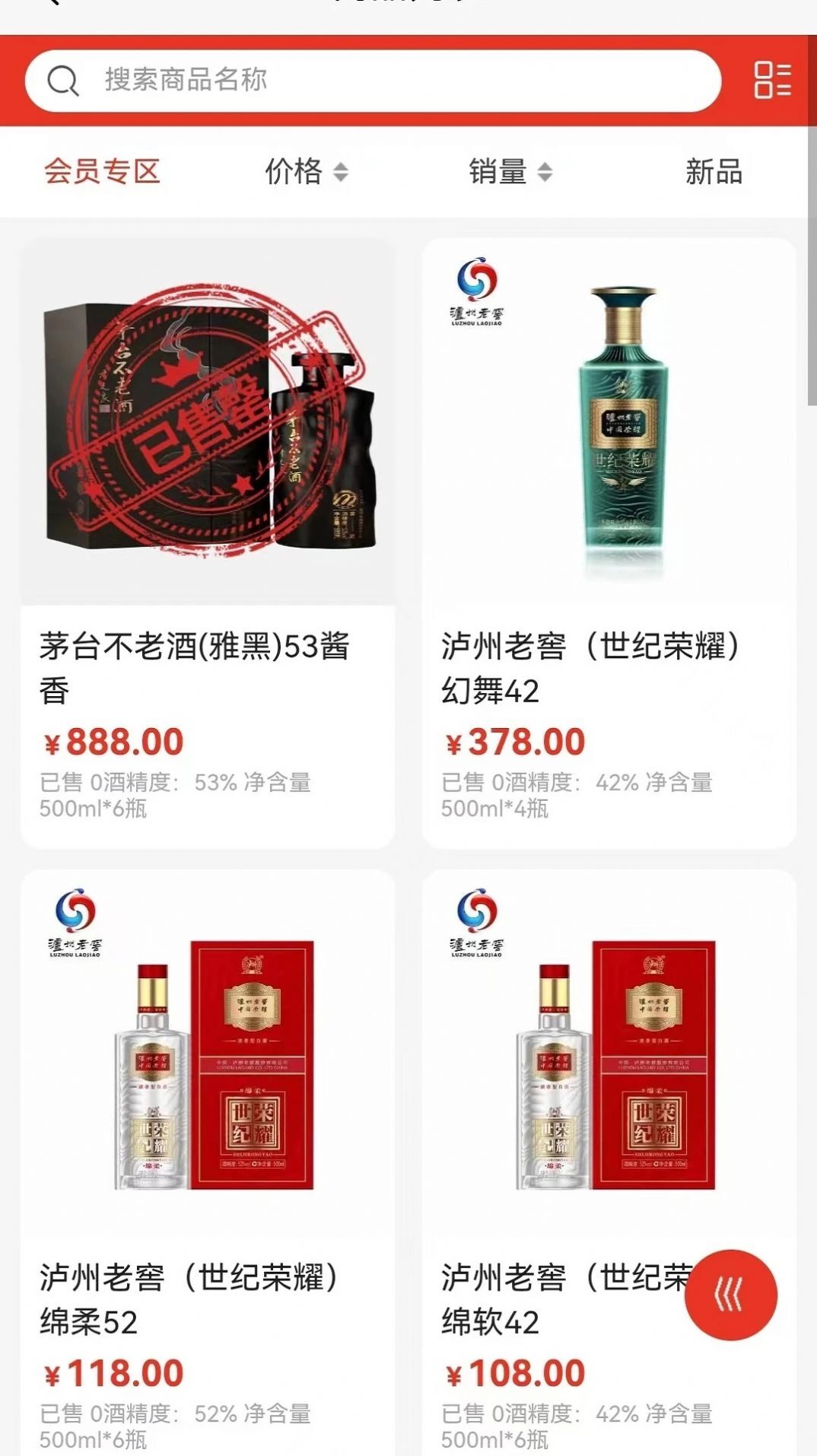
Task: Toggle 销量 descending sort arrow
Action: coord(545,177)
